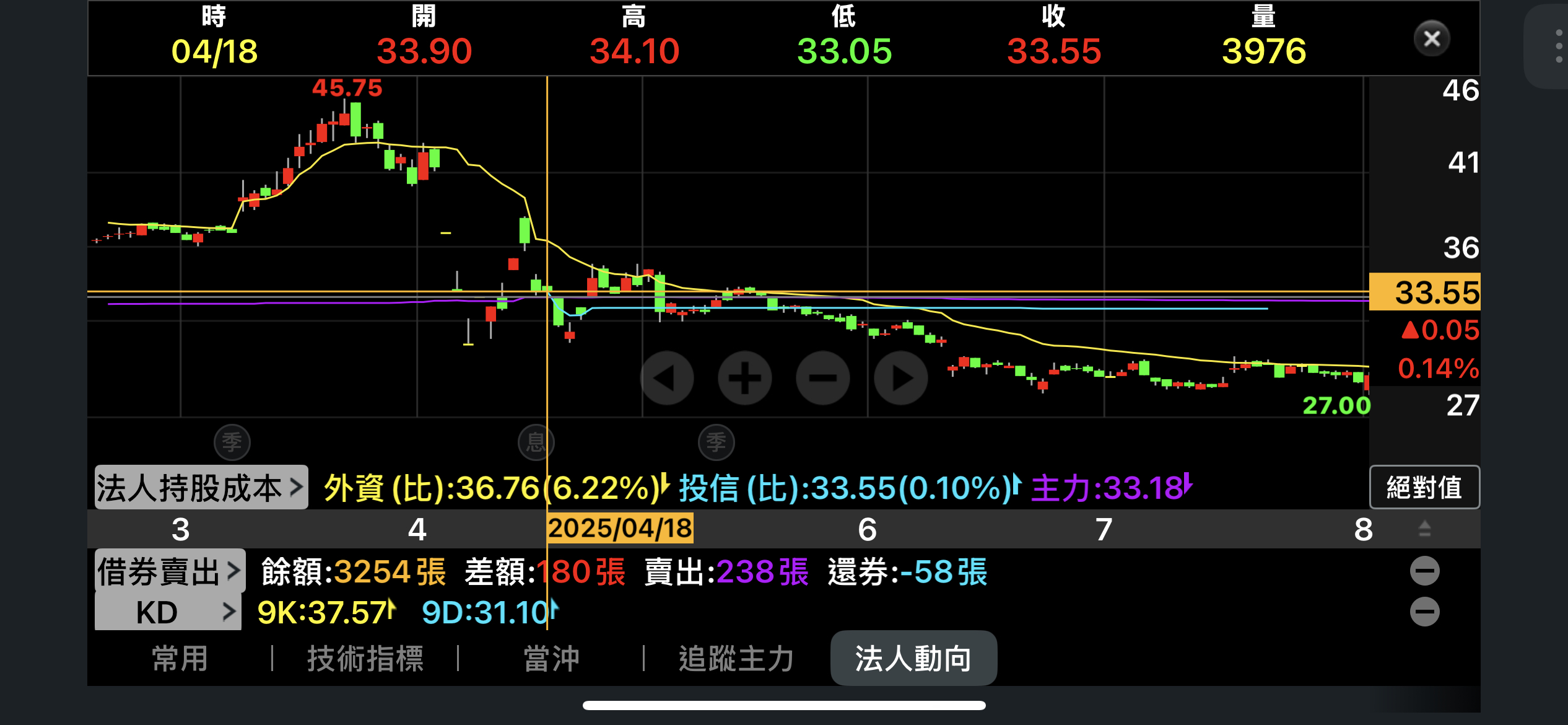
Task: Open the 法人持股成本 indicator selector
Action: 201,488
